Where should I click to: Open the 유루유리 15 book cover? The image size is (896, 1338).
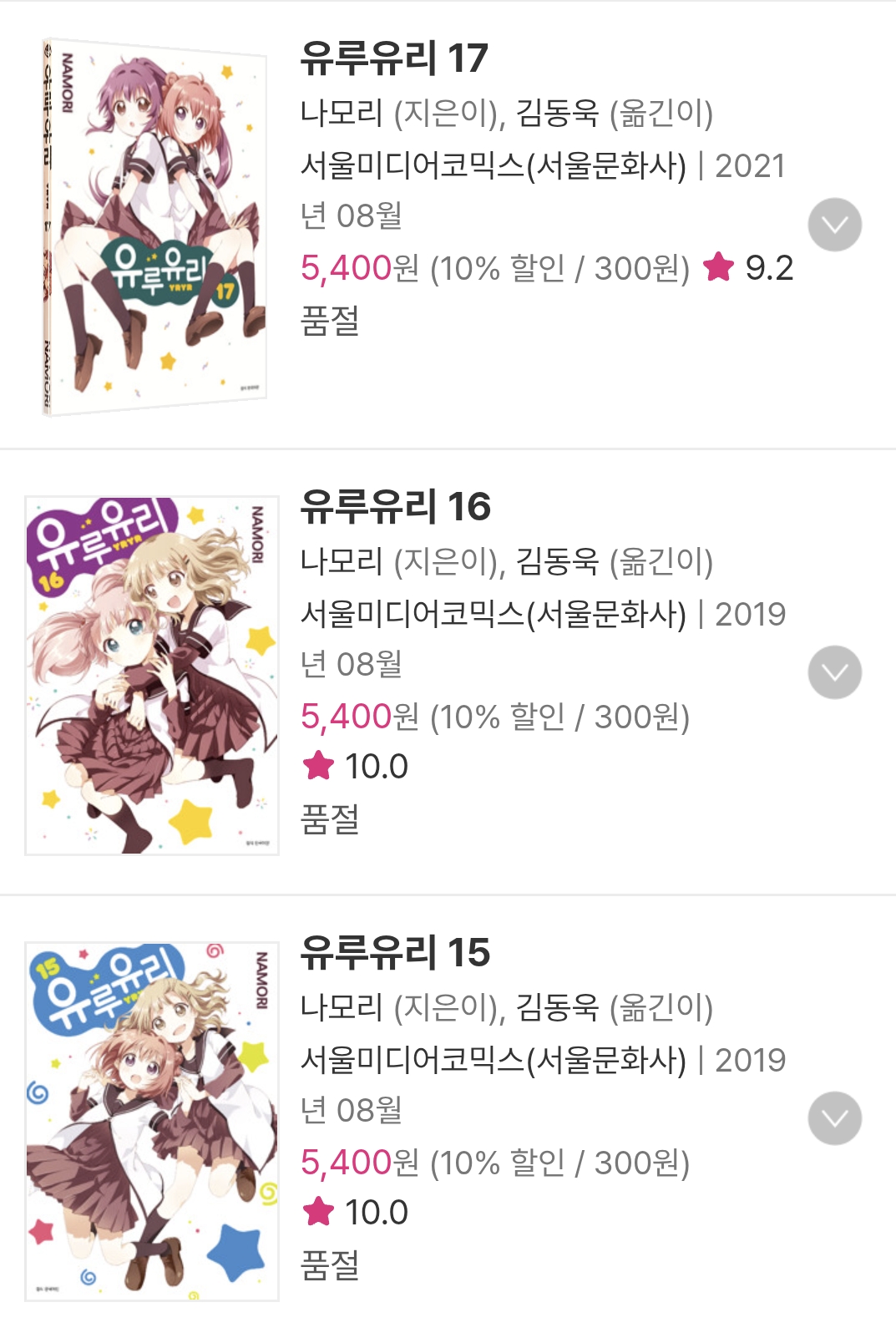(152, 1121)
